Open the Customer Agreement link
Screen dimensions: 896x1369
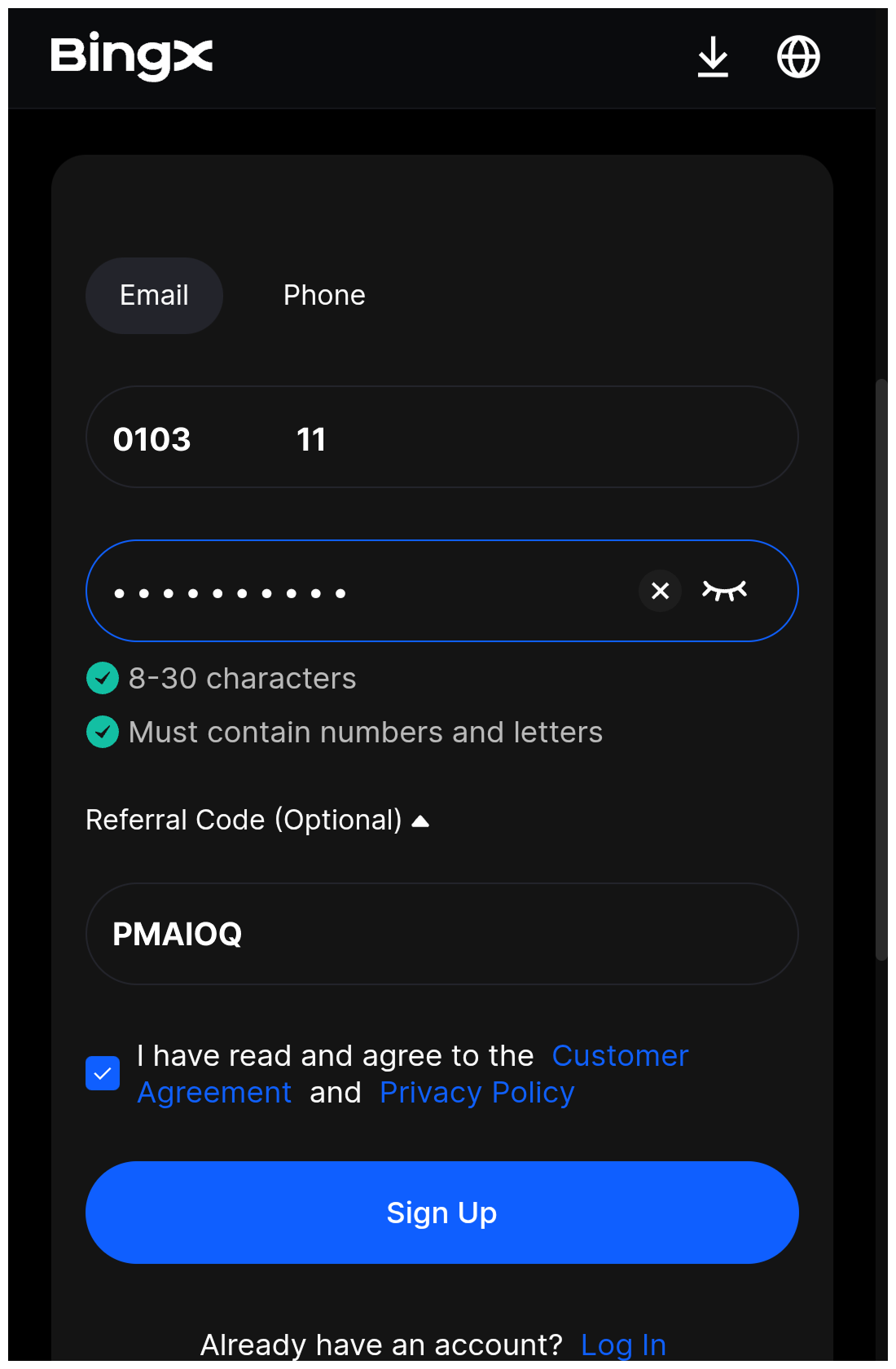[x=620, y=1056]
